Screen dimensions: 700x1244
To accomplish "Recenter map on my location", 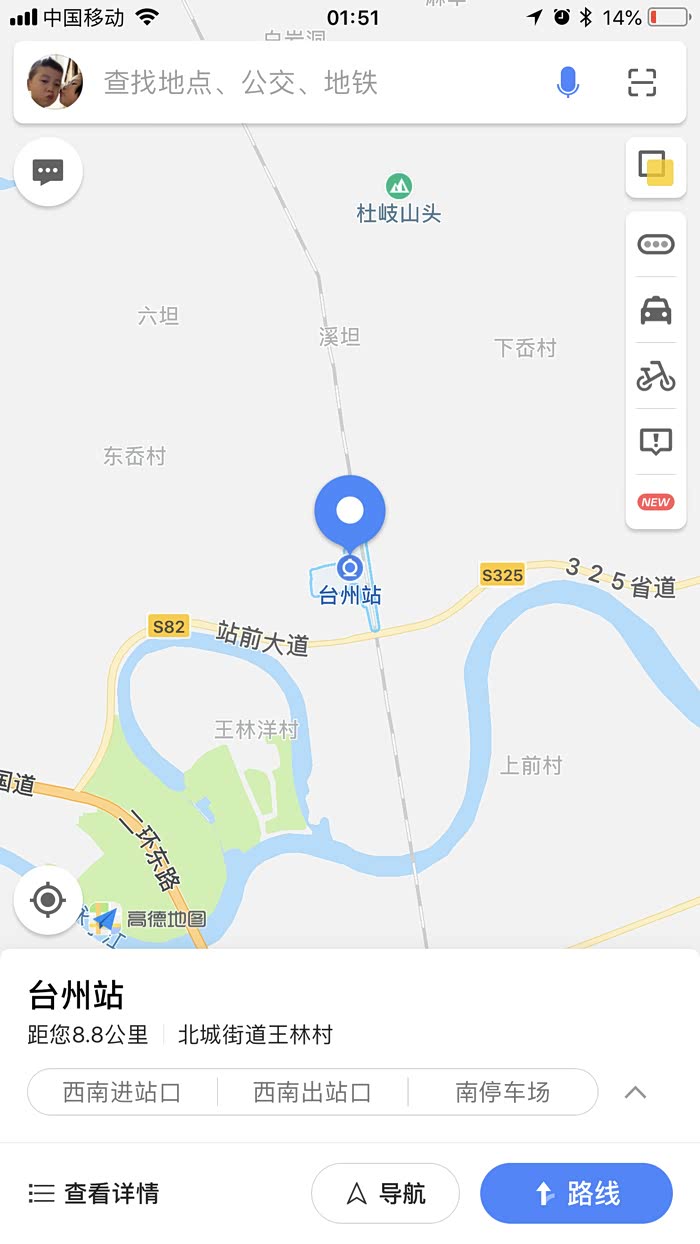I will coord(48,900).
